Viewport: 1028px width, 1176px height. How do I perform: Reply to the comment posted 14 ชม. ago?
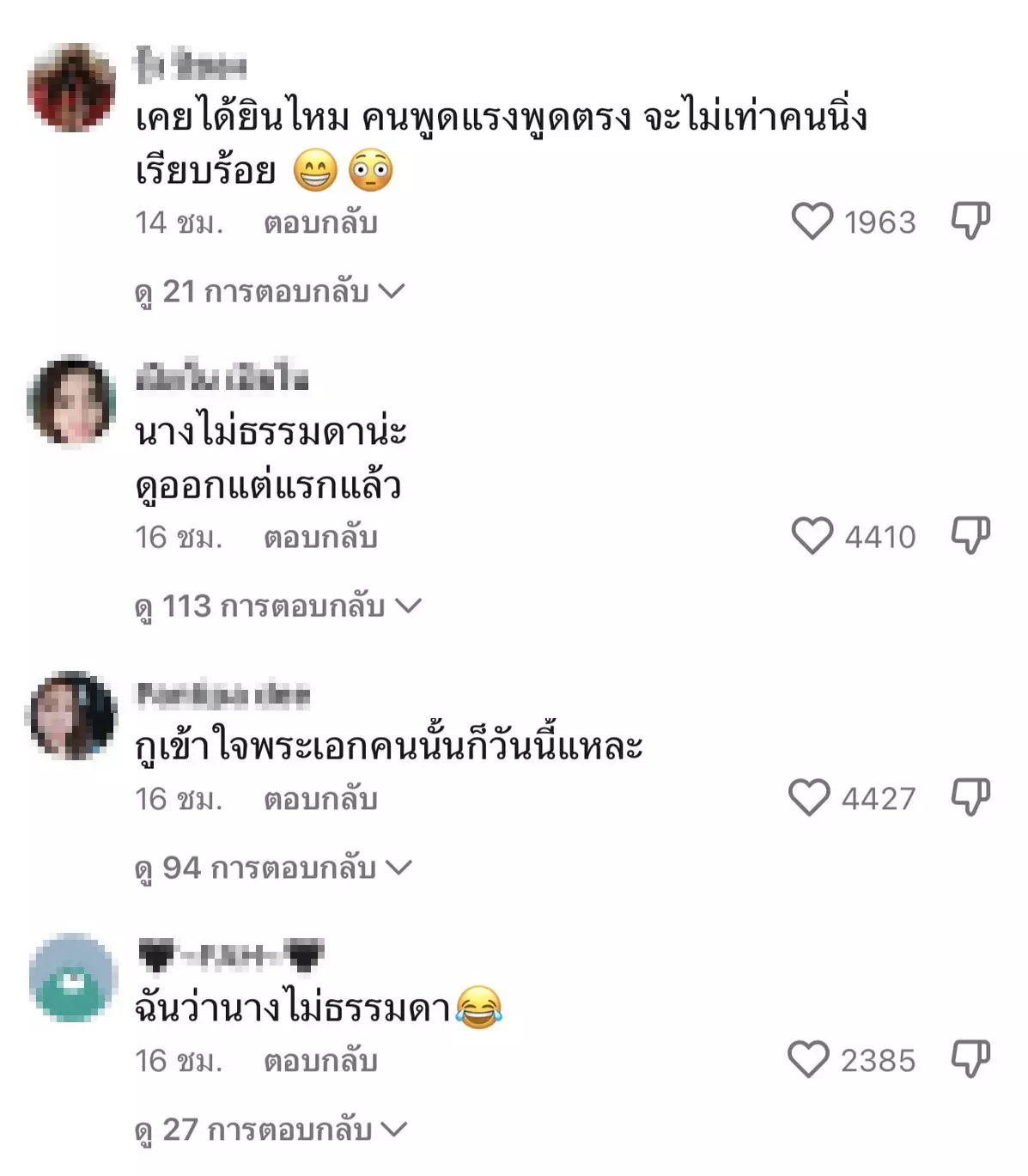tap(320, 222)
